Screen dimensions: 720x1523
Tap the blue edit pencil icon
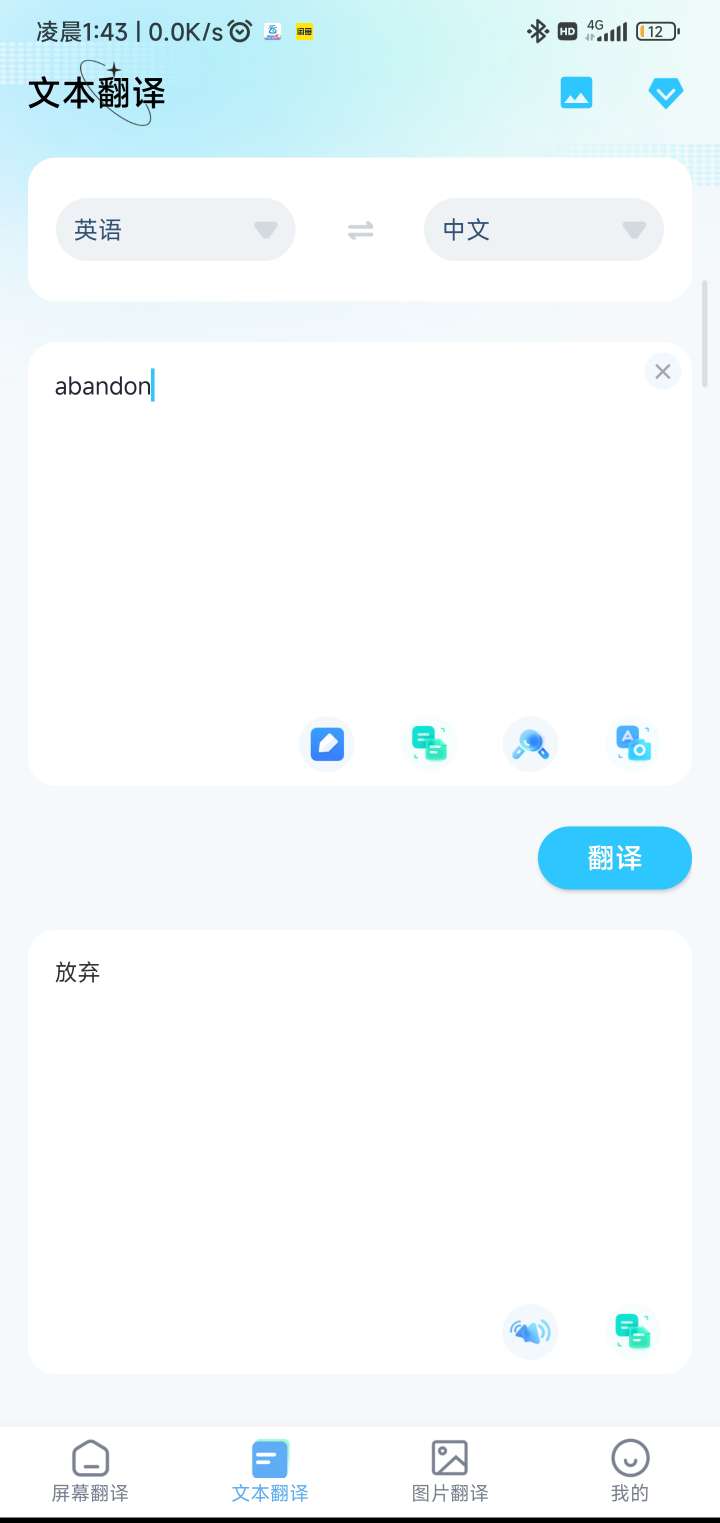[327, 744]
